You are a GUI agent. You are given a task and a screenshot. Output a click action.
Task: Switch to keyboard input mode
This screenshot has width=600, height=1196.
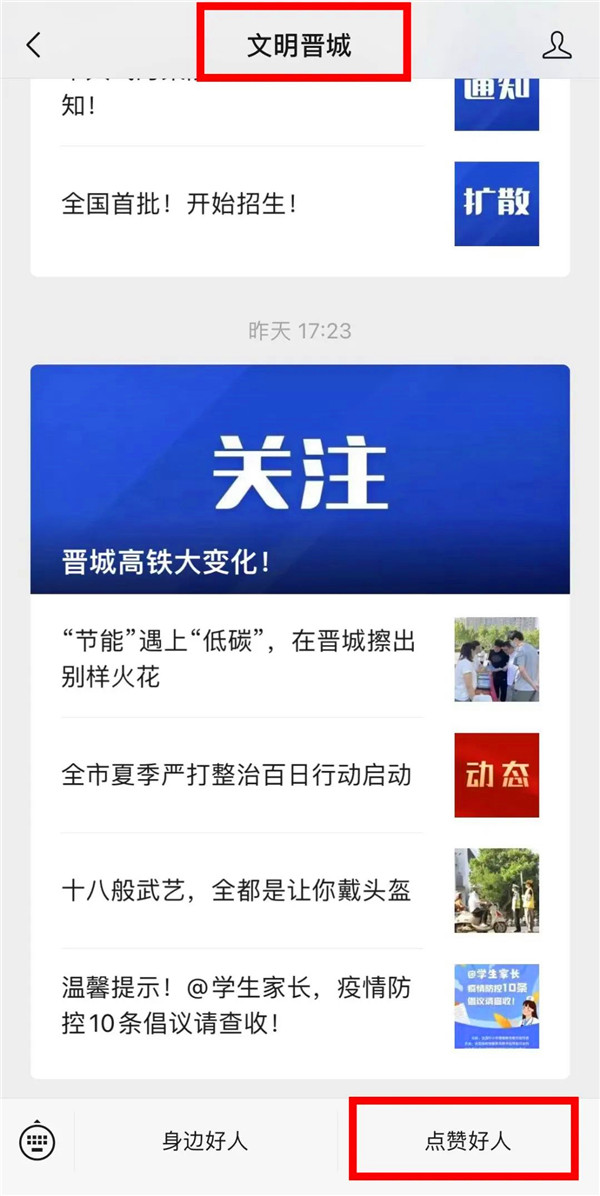point(37,1140)
